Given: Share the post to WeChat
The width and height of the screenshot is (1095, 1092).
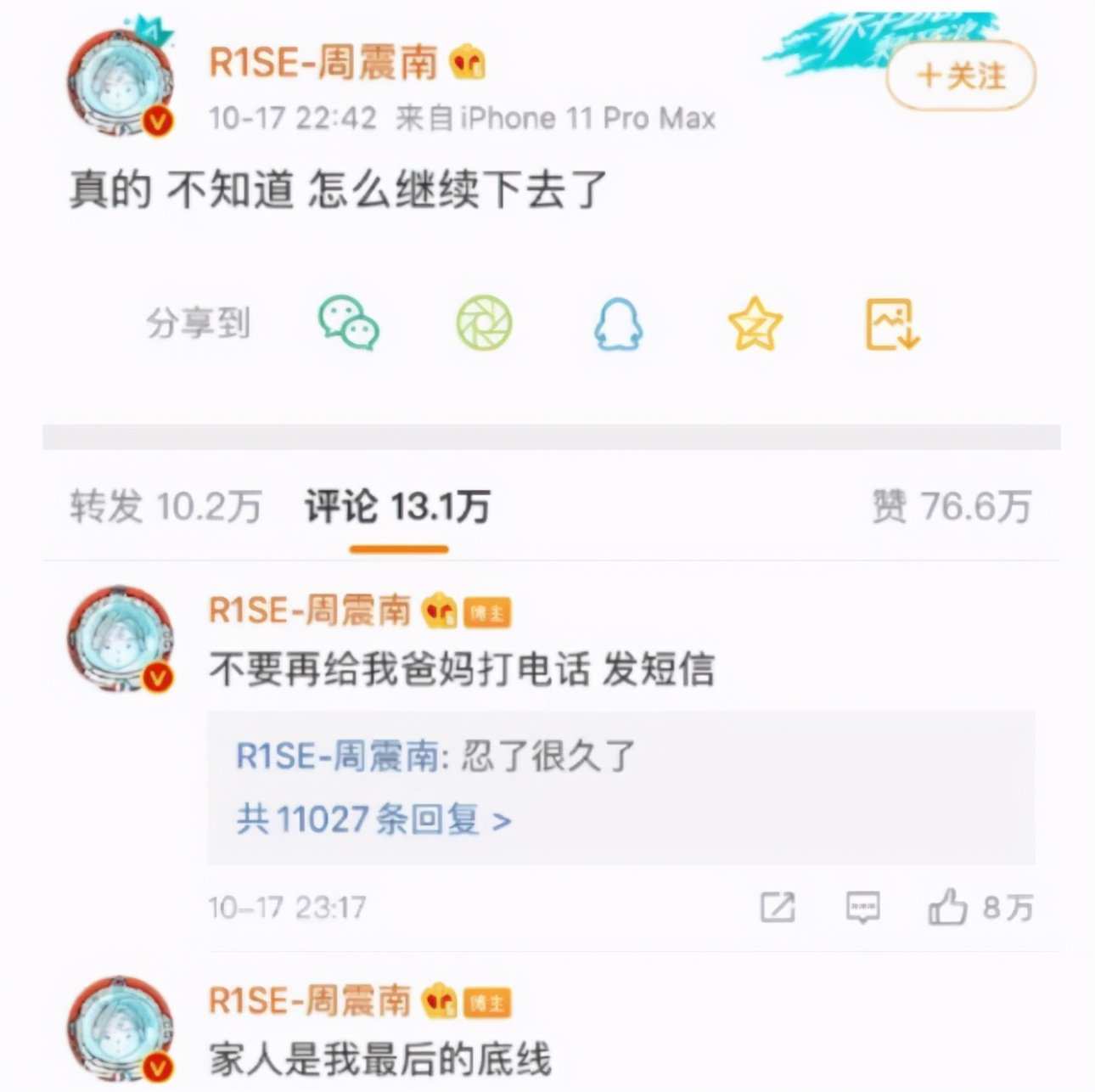Looking at the screenshot, I should [348, 323].
